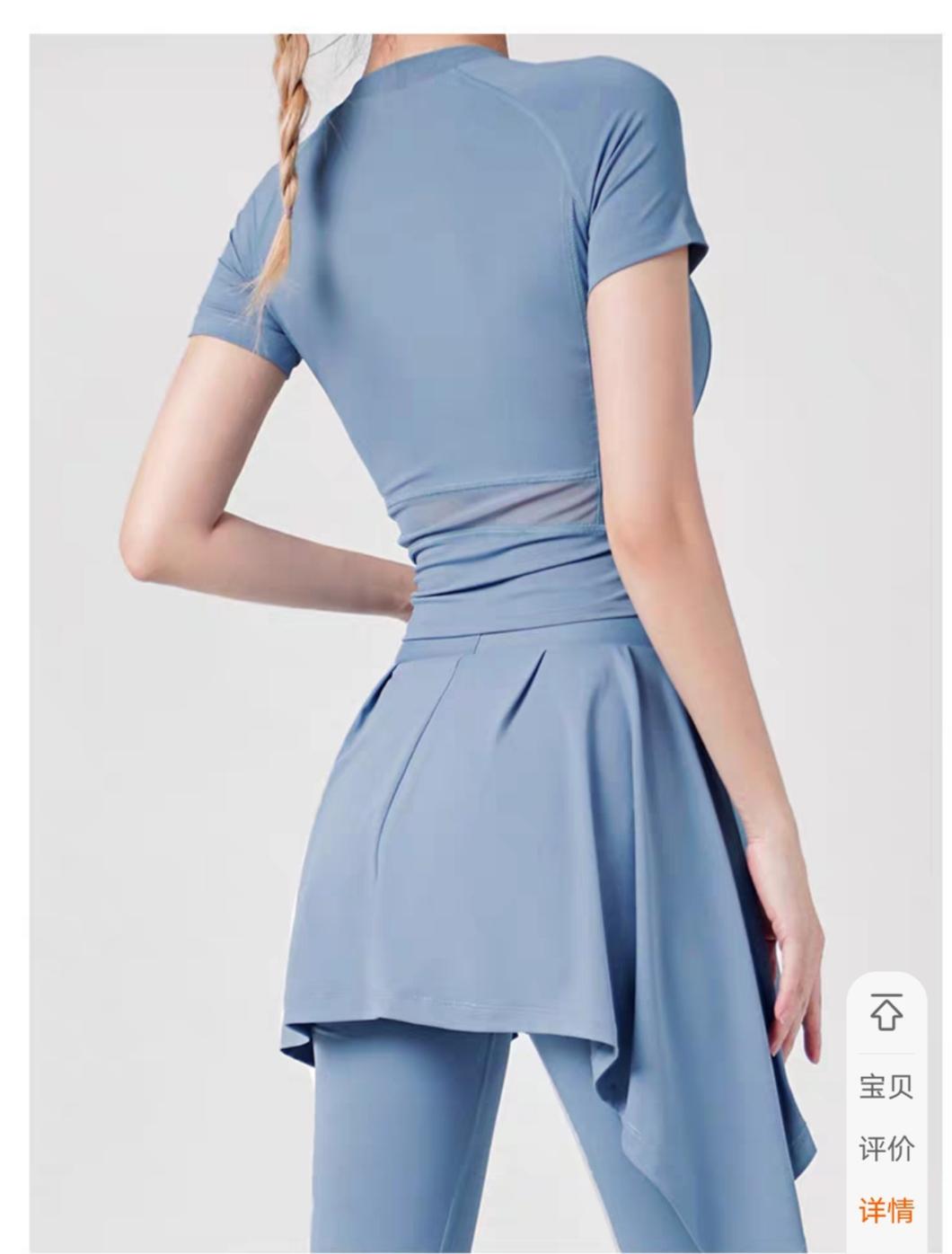
Task: Tap the back-to-top arrow icon
Action: click(x=886, y=1014)
